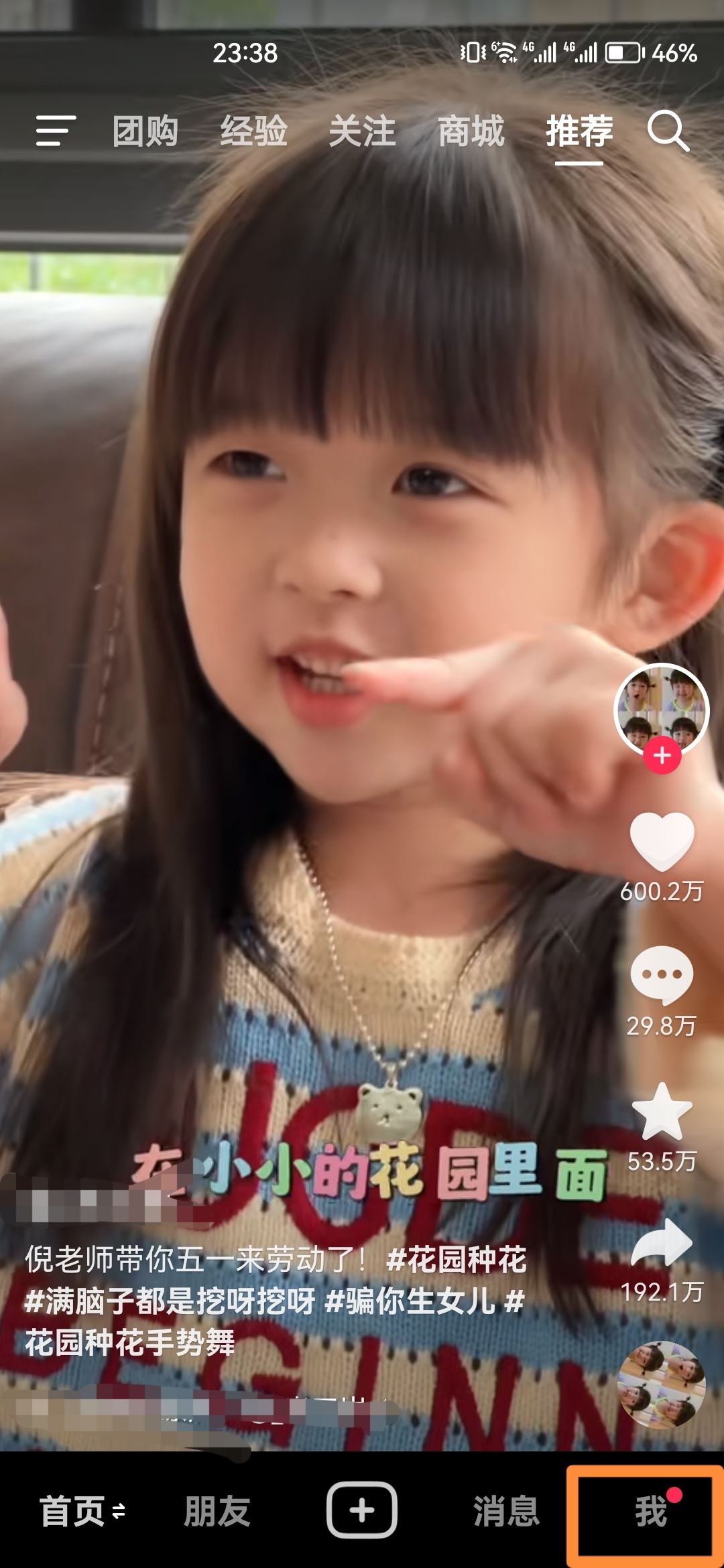Switch to the 关注 tab
The width and height of the screenshot is (724, 1568).
tap(362, 131)
